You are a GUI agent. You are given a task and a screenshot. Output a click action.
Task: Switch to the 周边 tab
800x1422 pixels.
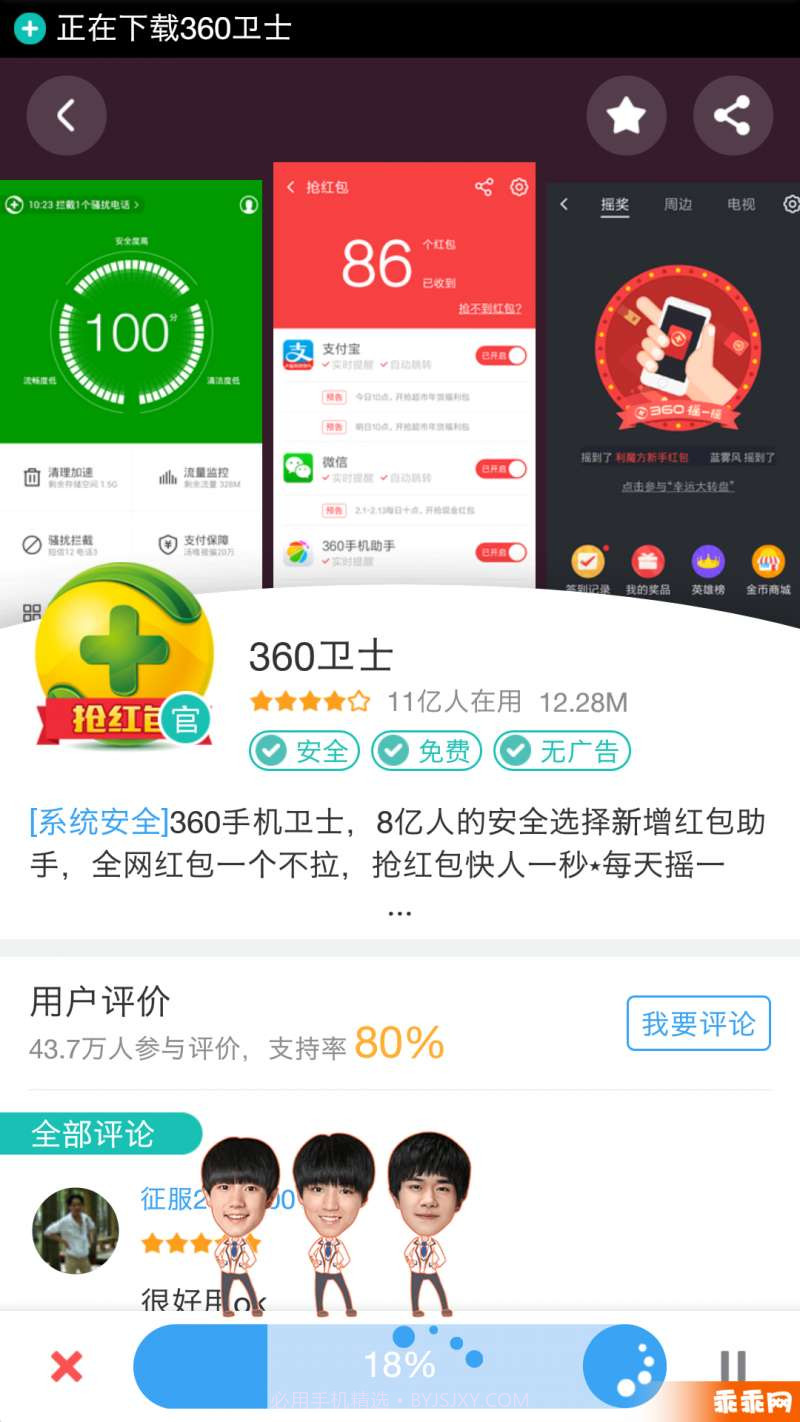[x=678, y=205]
